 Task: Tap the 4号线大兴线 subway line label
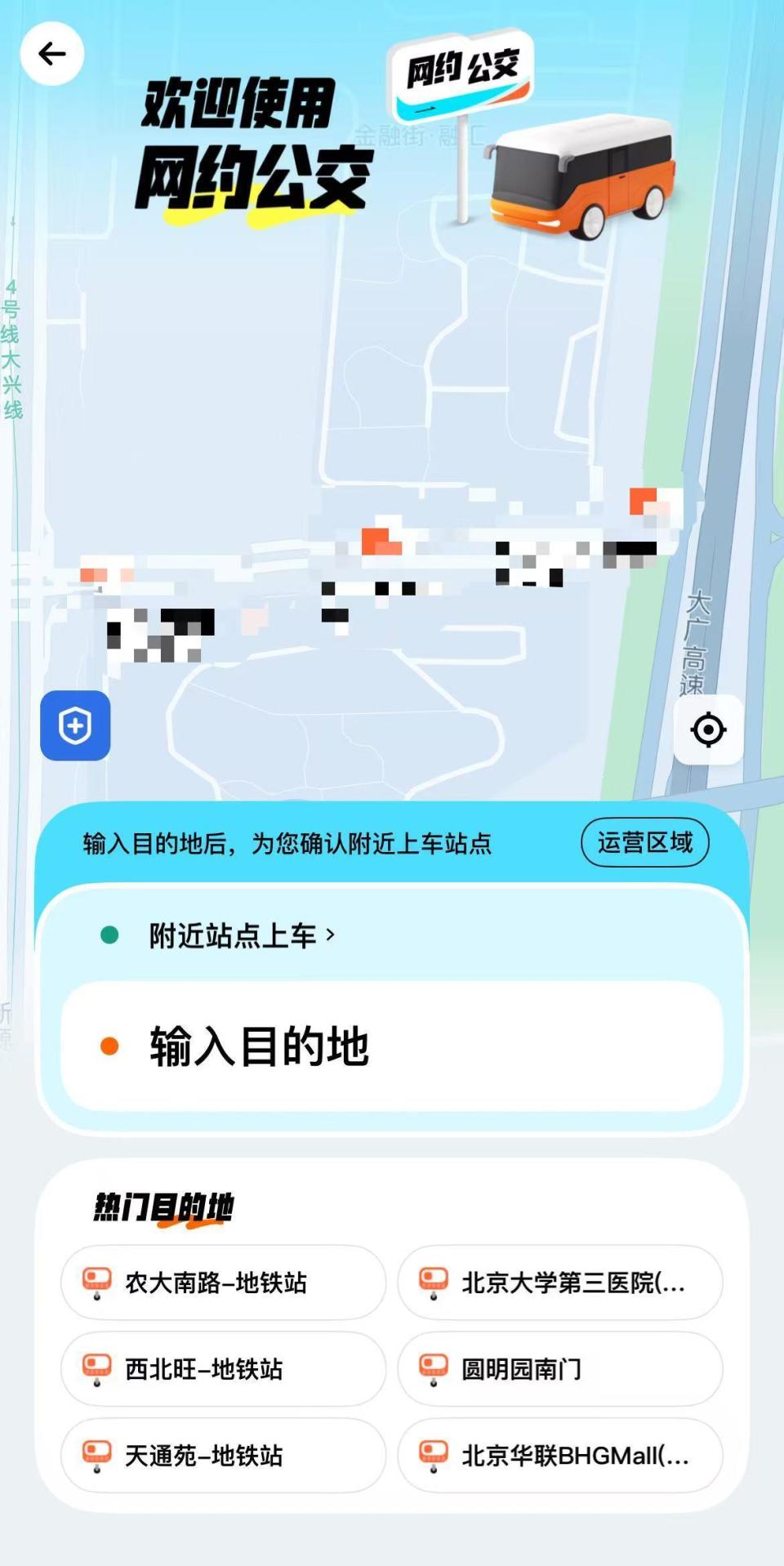pos(13,347)
